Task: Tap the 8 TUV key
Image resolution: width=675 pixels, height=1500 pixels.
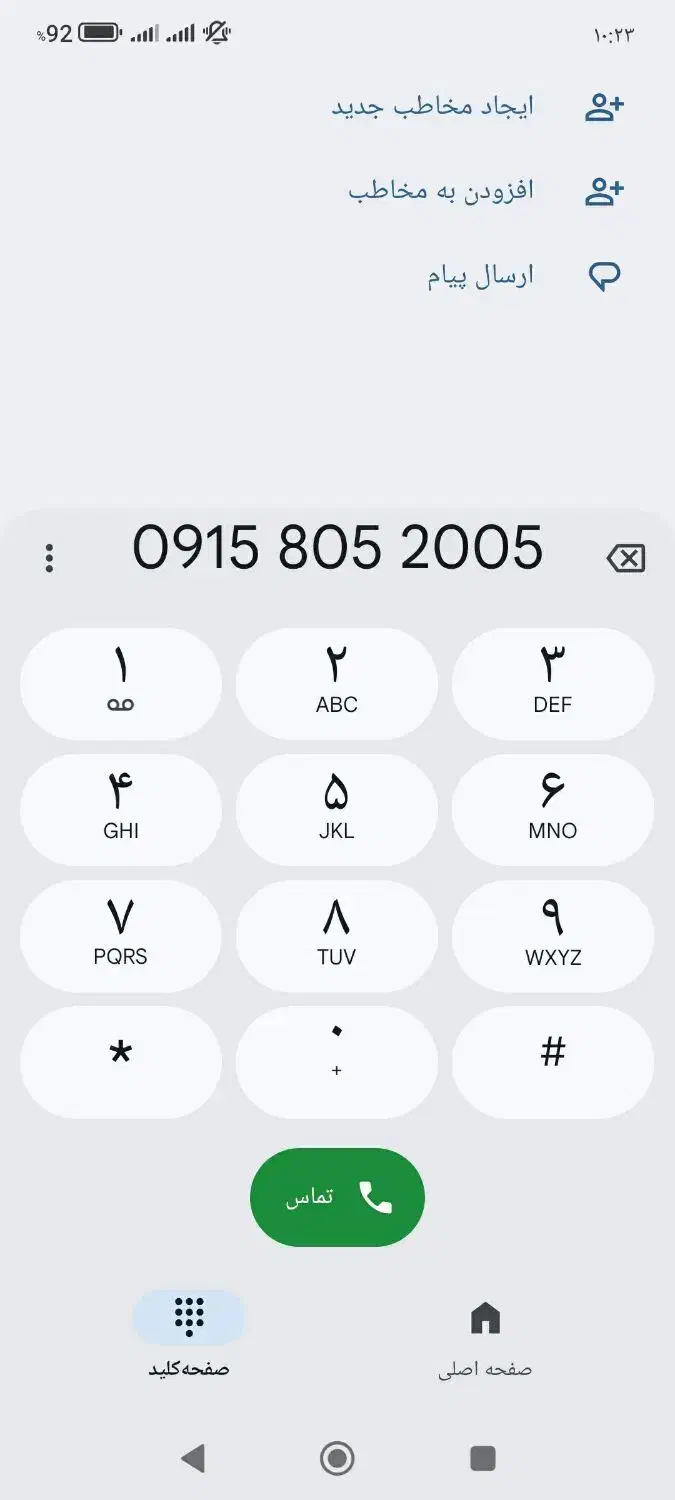Action: tap(337, 935)
